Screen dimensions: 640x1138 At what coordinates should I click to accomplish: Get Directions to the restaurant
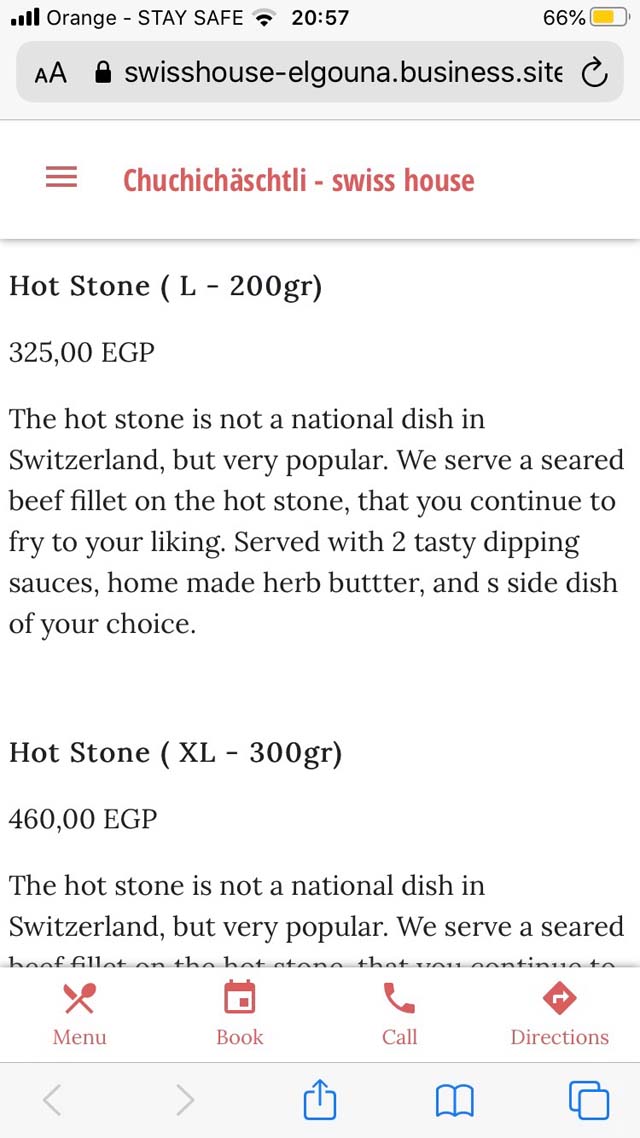pyautogui.click(x=559, y=1014)
